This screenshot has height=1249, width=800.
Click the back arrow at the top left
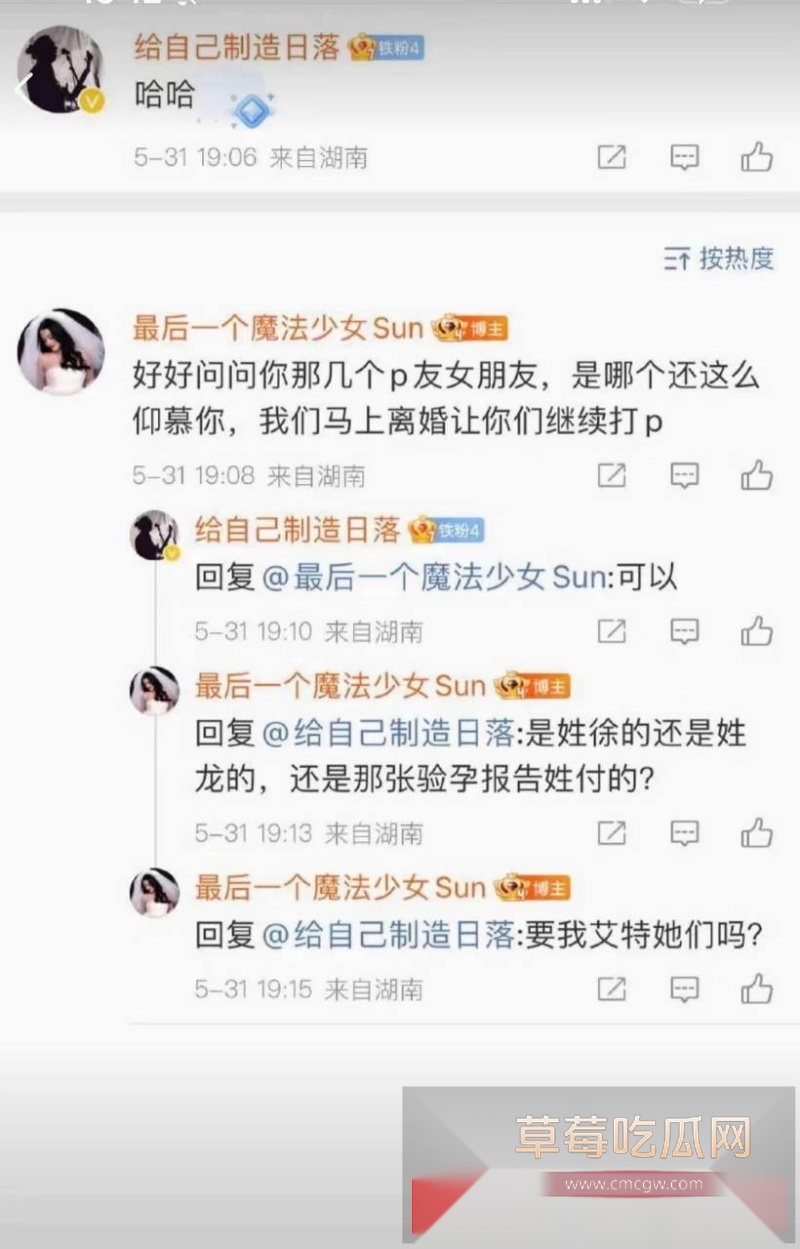point(22,85)
